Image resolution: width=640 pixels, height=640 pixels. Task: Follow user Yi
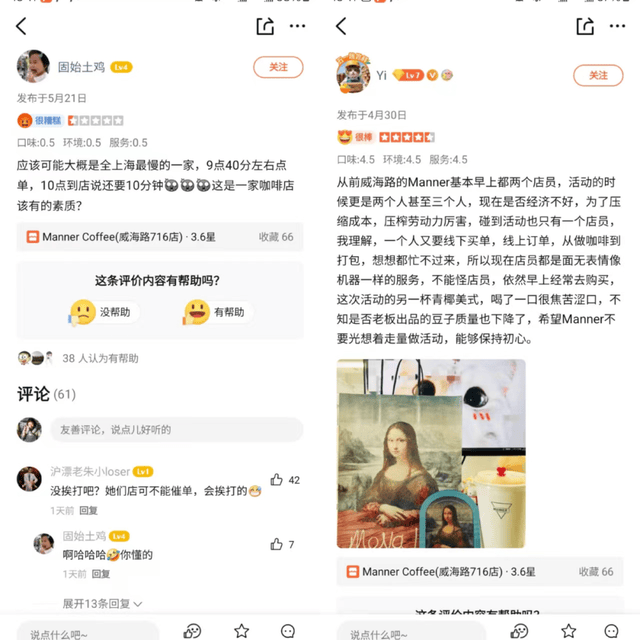point(598,75)
